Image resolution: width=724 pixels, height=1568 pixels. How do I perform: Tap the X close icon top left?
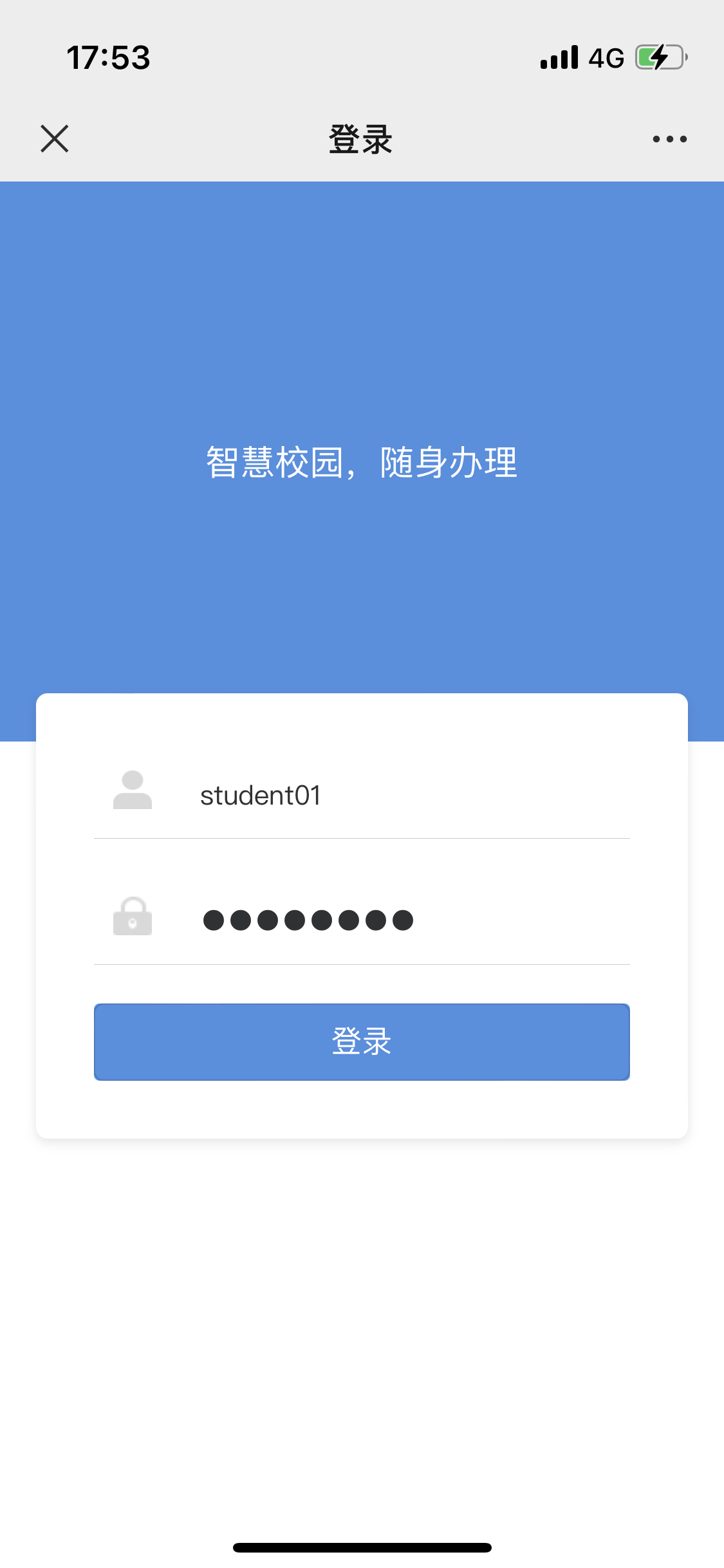pos(54,138)
